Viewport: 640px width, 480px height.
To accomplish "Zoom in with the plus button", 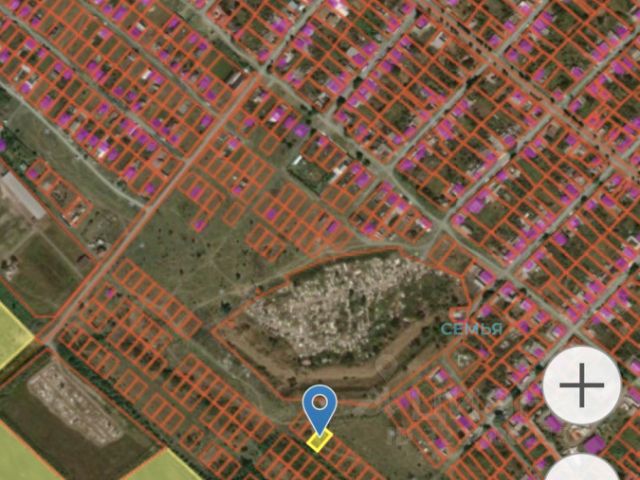I will pyautogui.click(x=581, y=385).
